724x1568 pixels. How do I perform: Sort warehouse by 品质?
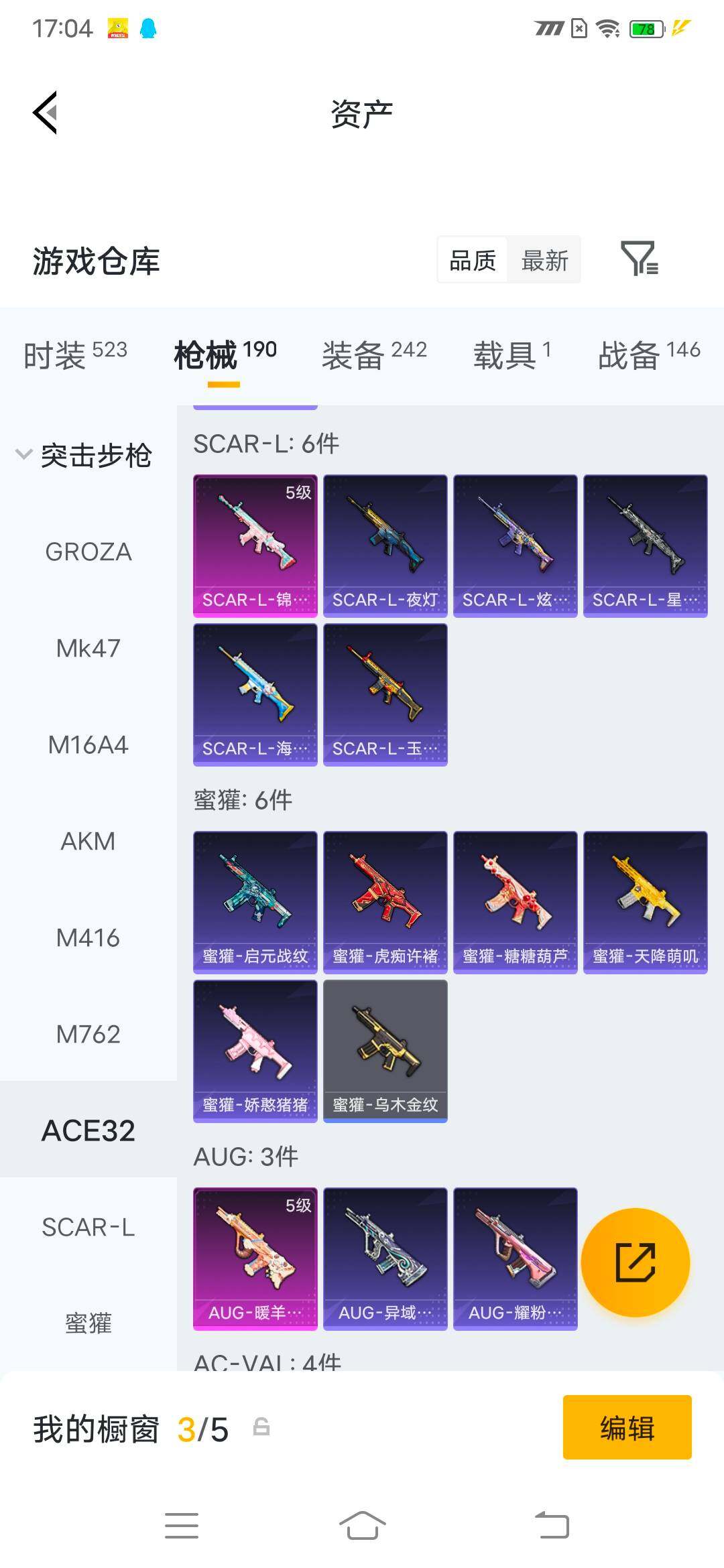point(473,260)
